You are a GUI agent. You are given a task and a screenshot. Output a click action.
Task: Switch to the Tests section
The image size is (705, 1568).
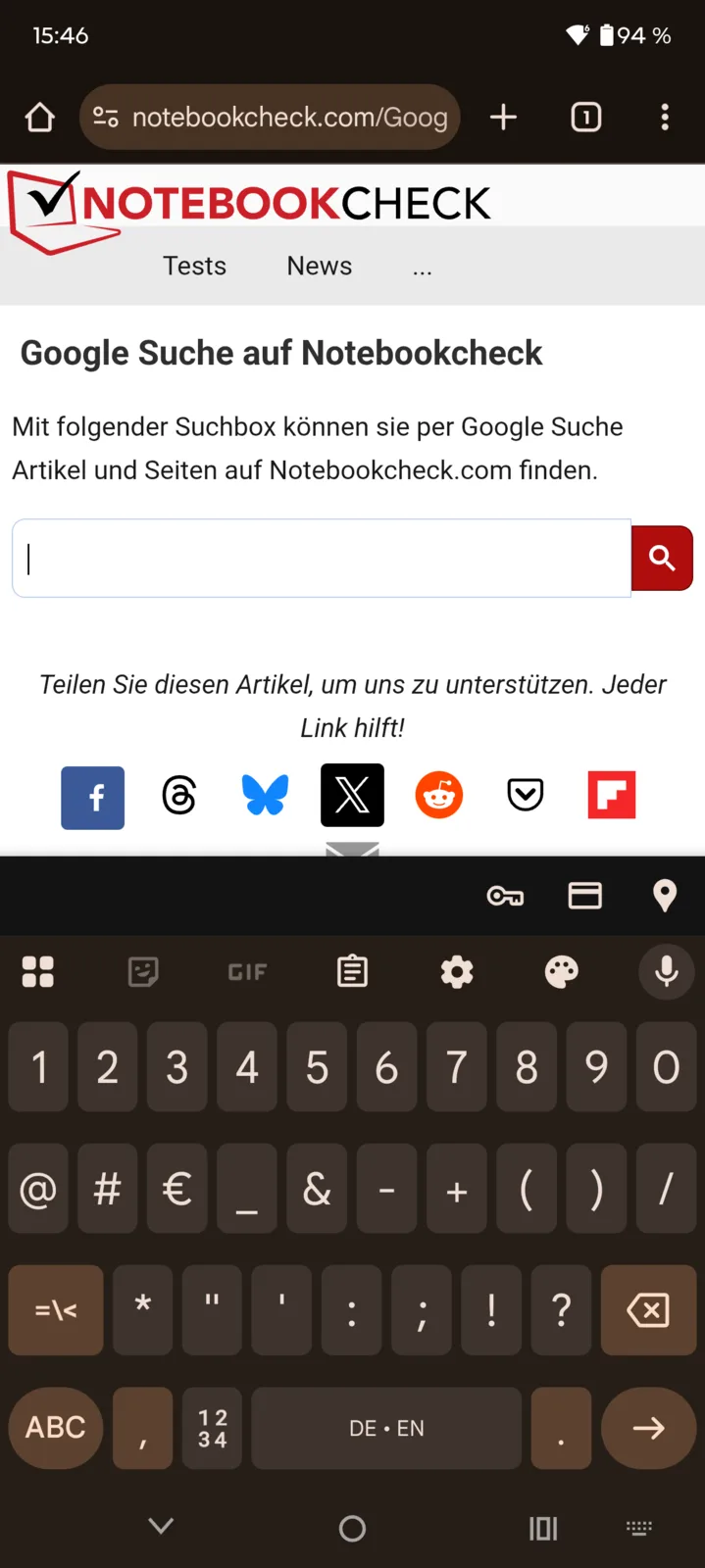tap(194, 266)
